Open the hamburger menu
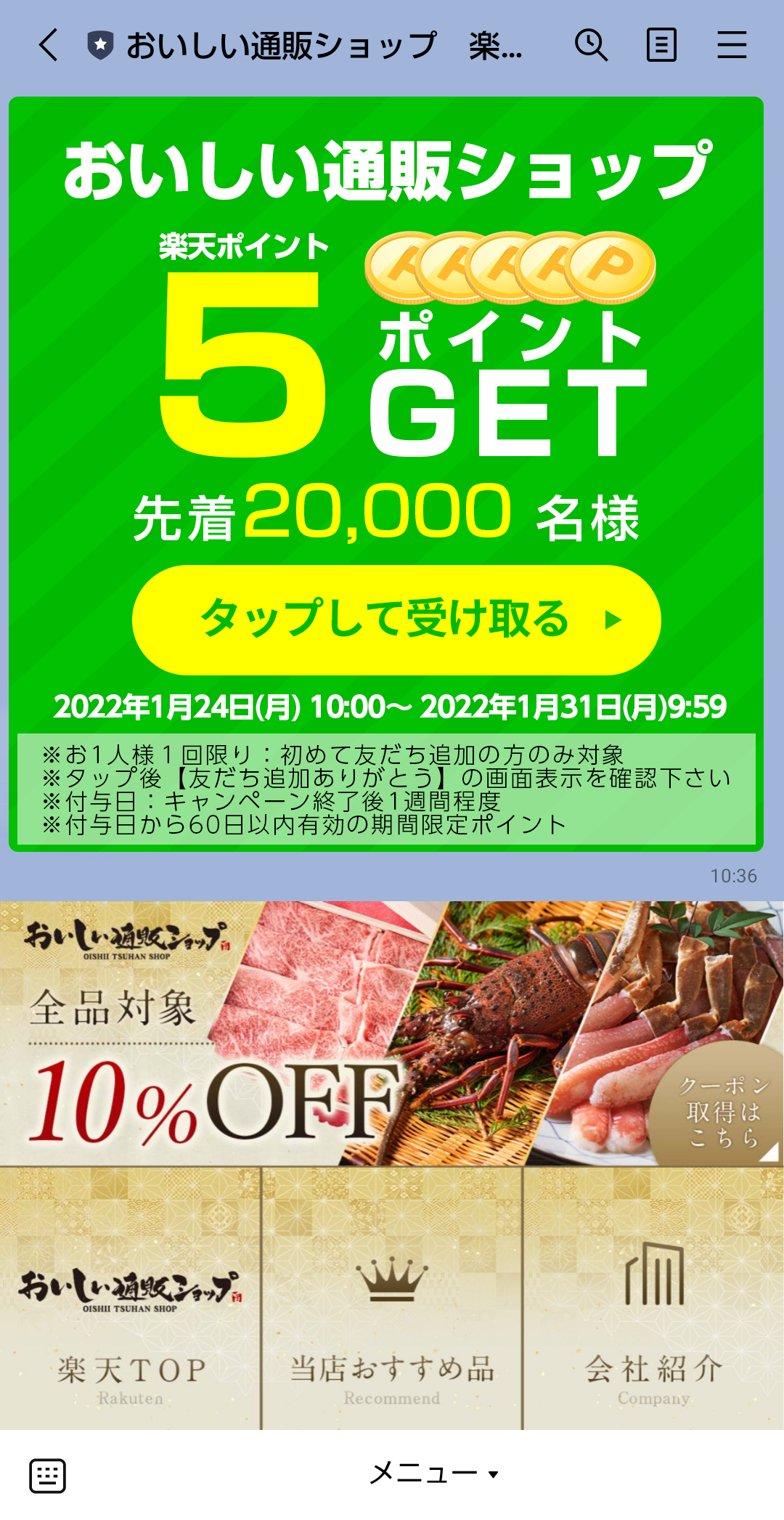This screenshot has height=1520, width=784. (x=732, y=45)
